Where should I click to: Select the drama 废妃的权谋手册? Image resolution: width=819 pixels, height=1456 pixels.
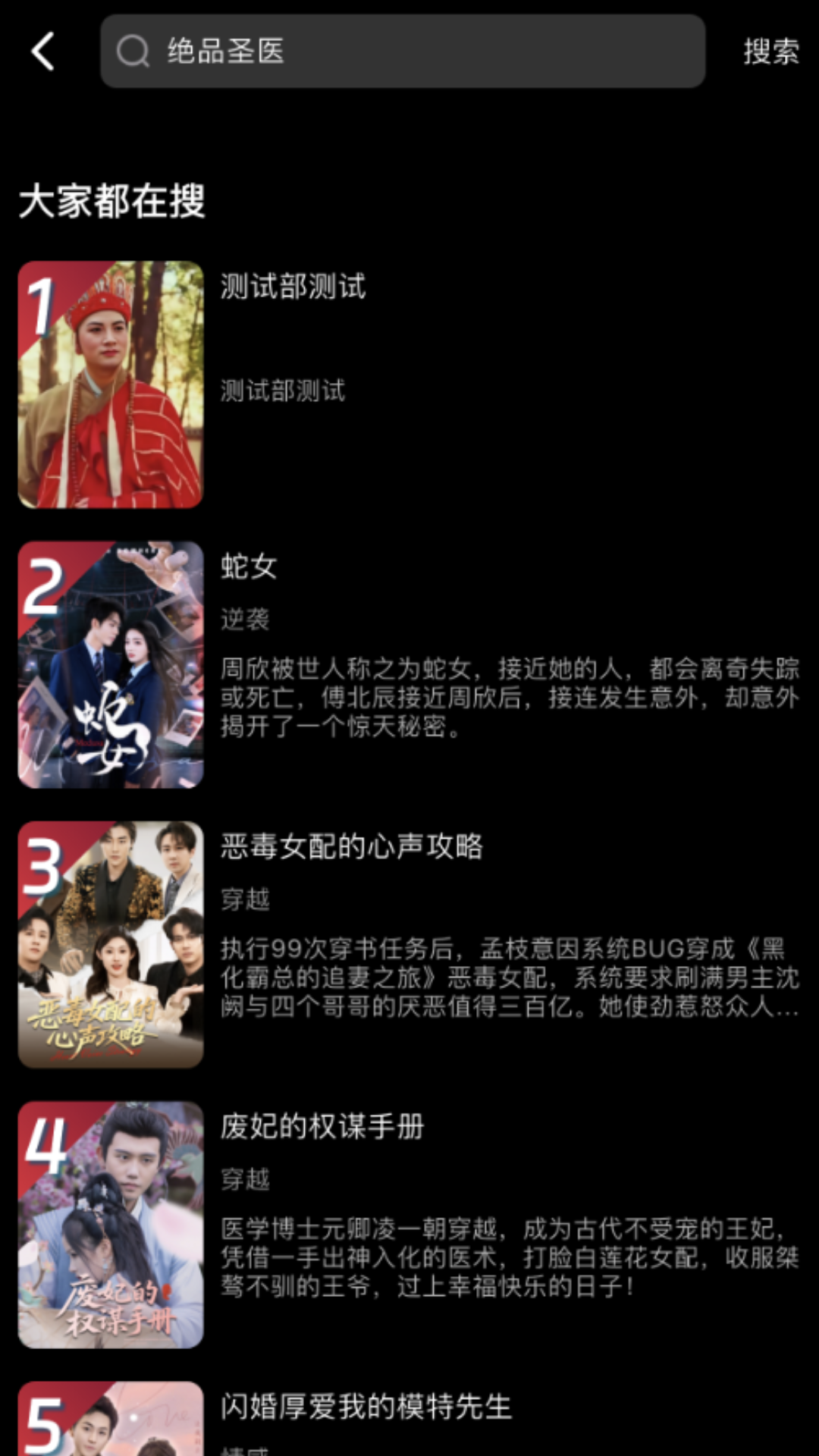322,1127
